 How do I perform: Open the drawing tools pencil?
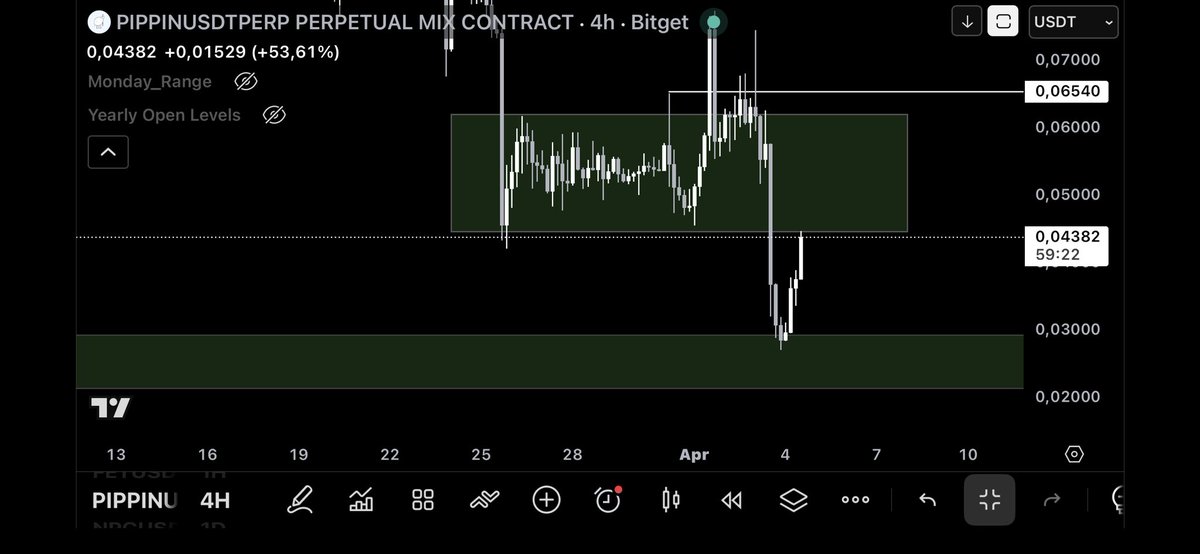300,500
